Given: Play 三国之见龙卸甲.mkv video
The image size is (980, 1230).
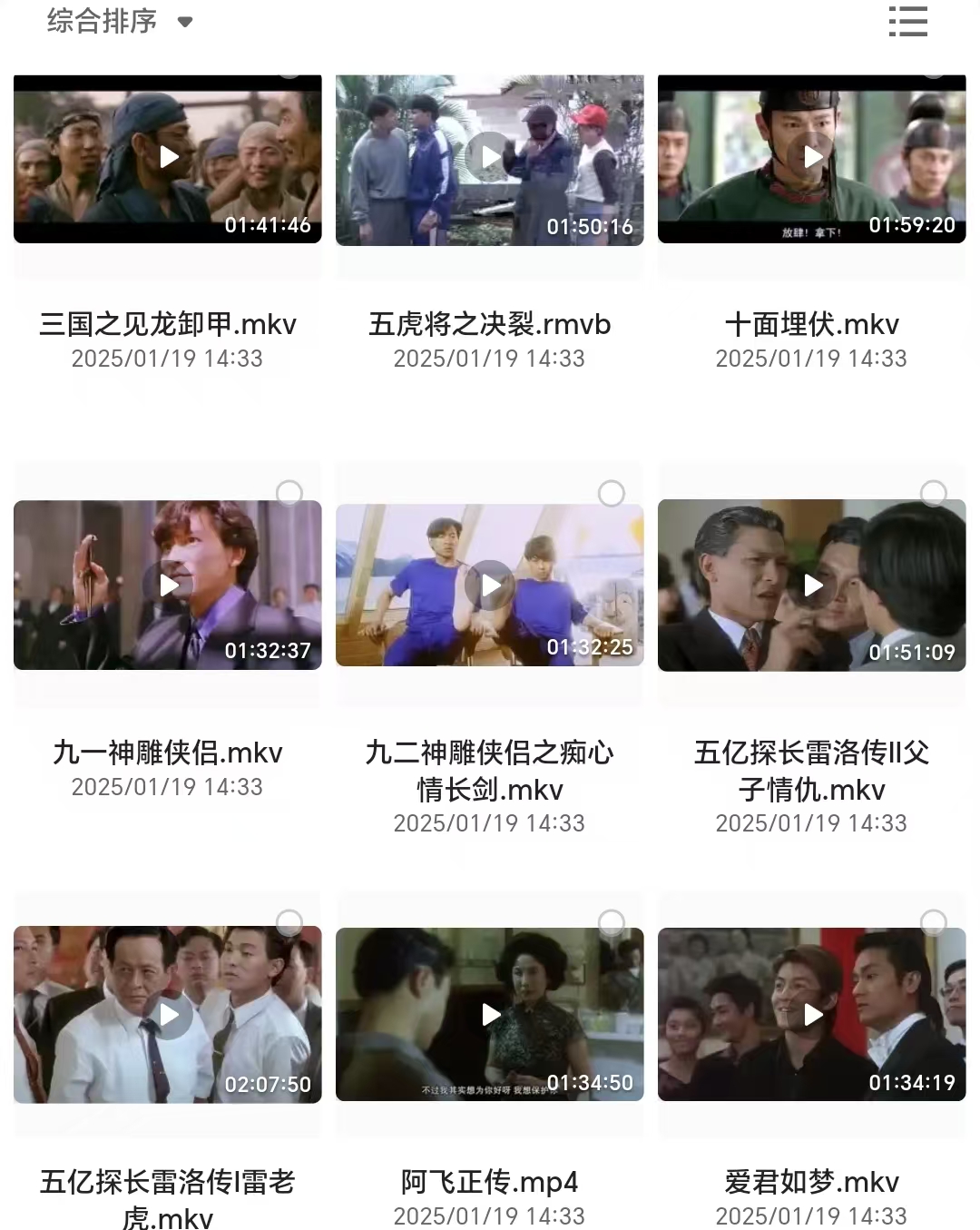Looking at the screenshot, I should [x=169, y=157].
